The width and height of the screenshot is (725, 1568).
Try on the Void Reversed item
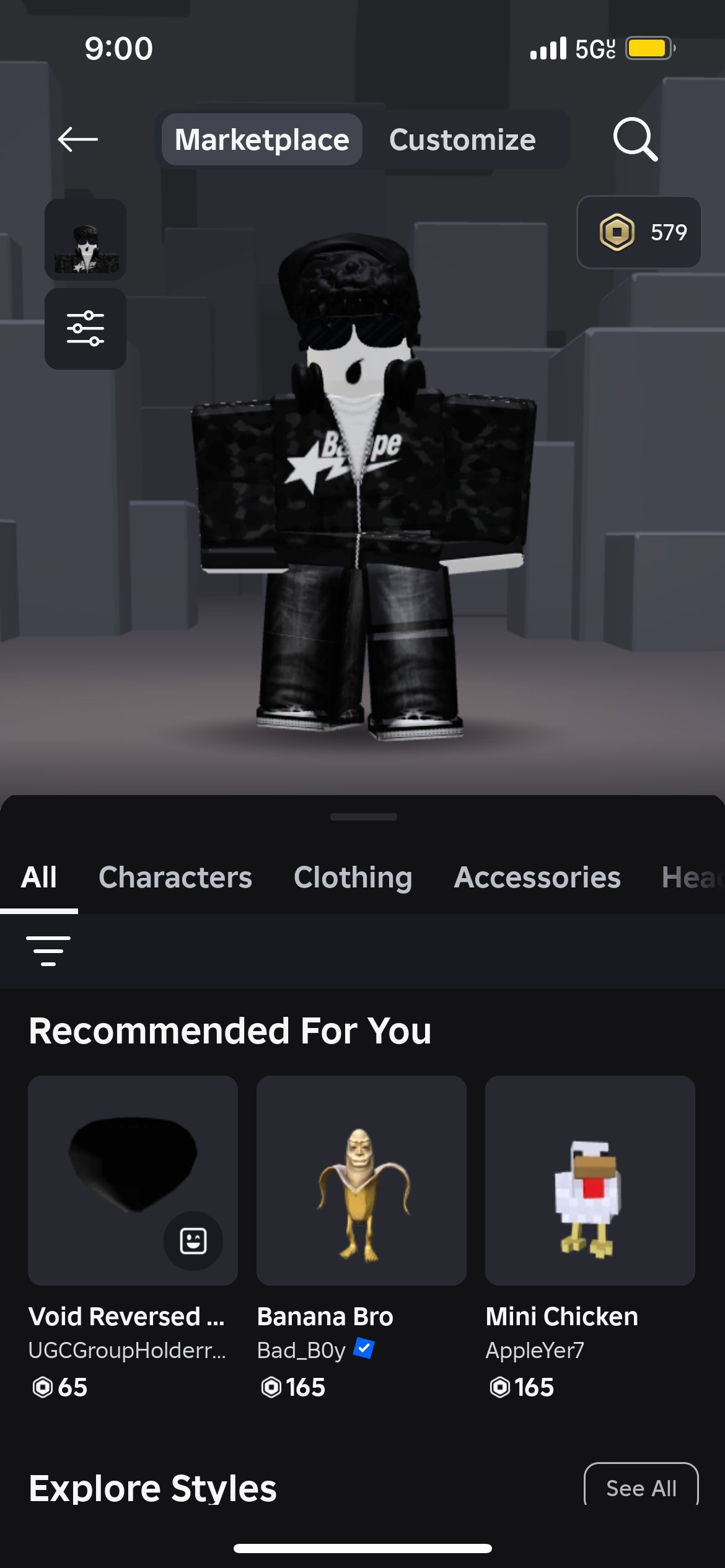[193, 1241]
